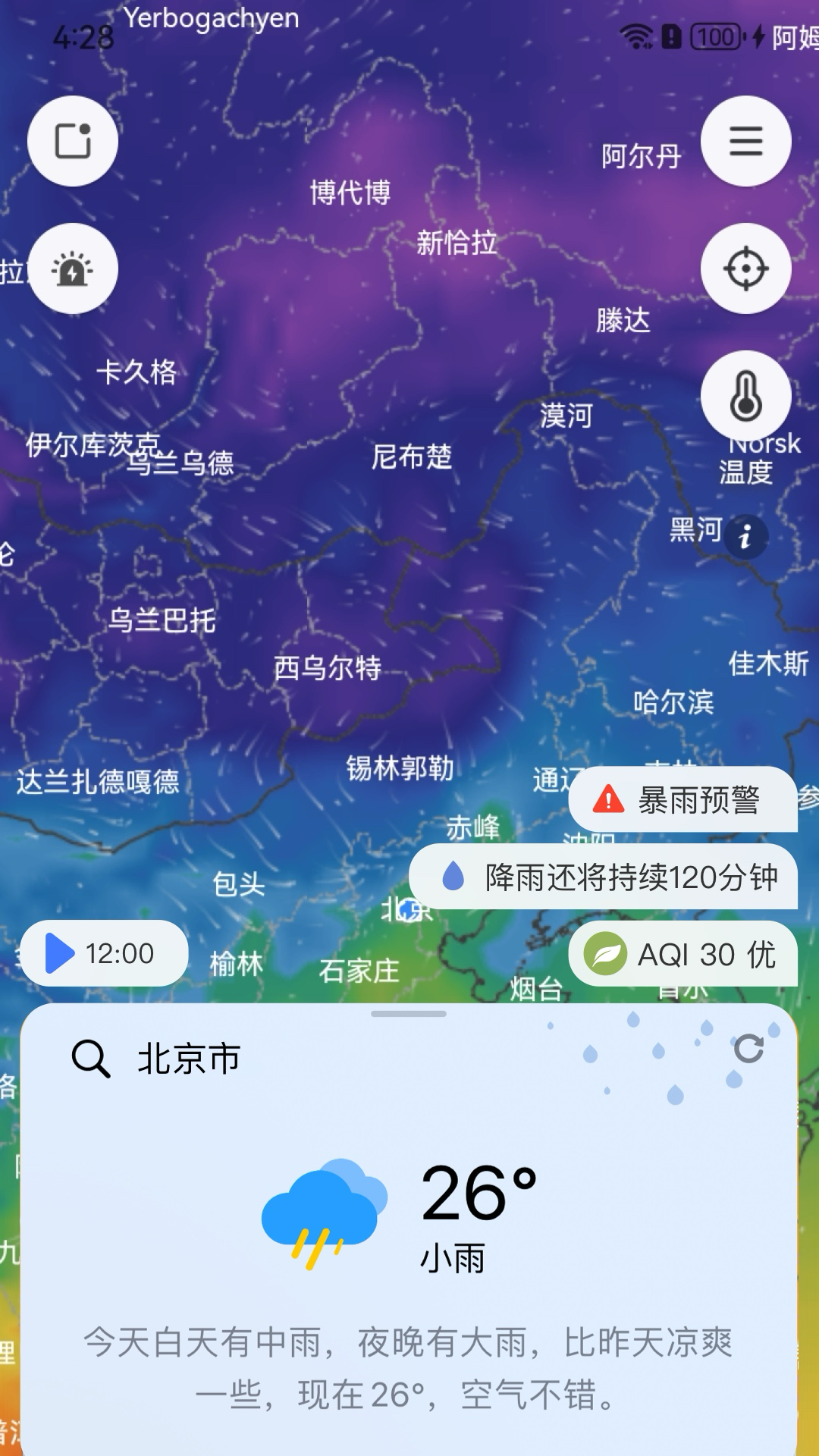819x1456 pixels.
Task: Open the screenshot/share card icon top left
Action: tap(72, 141)
